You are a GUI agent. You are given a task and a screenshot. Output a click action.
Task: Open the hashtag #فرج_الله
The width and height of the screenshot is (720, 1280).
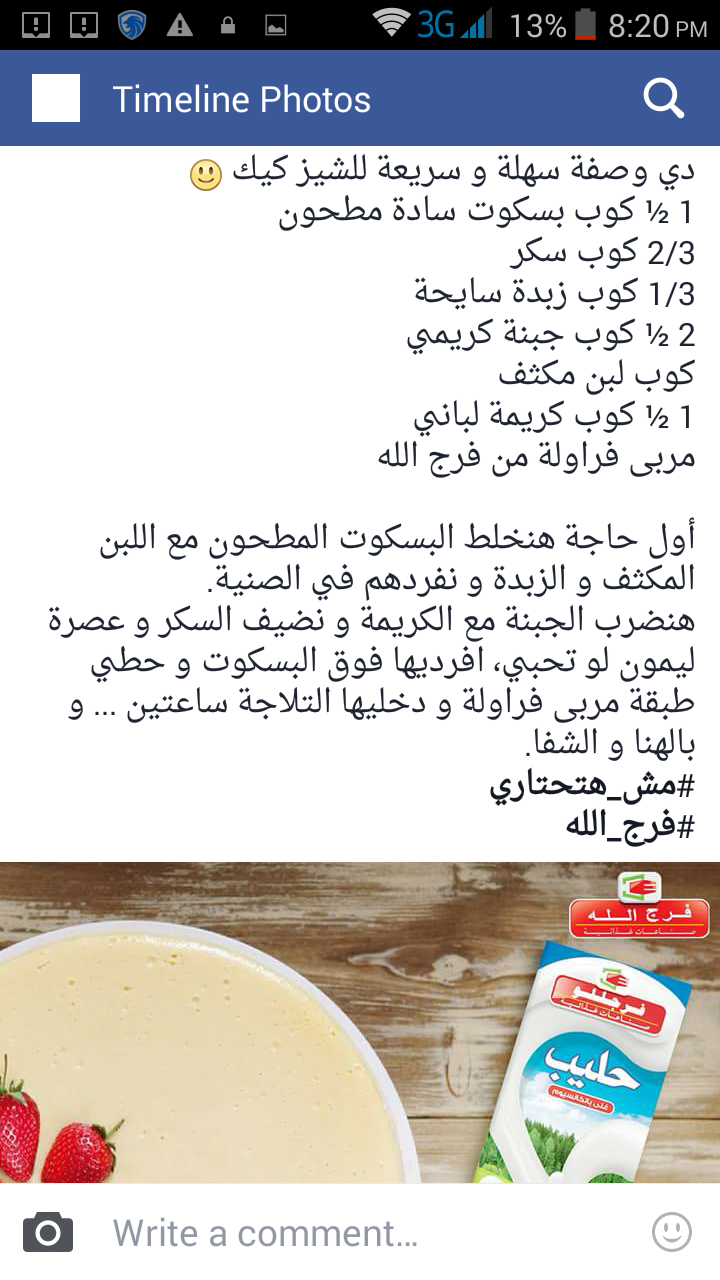(630, 827)
